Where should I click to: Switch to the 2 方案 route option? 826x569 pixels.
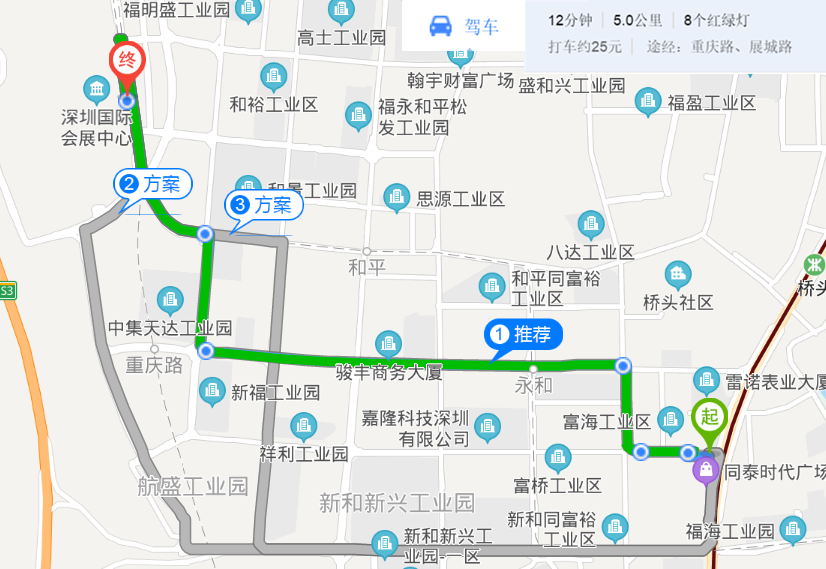150,184
